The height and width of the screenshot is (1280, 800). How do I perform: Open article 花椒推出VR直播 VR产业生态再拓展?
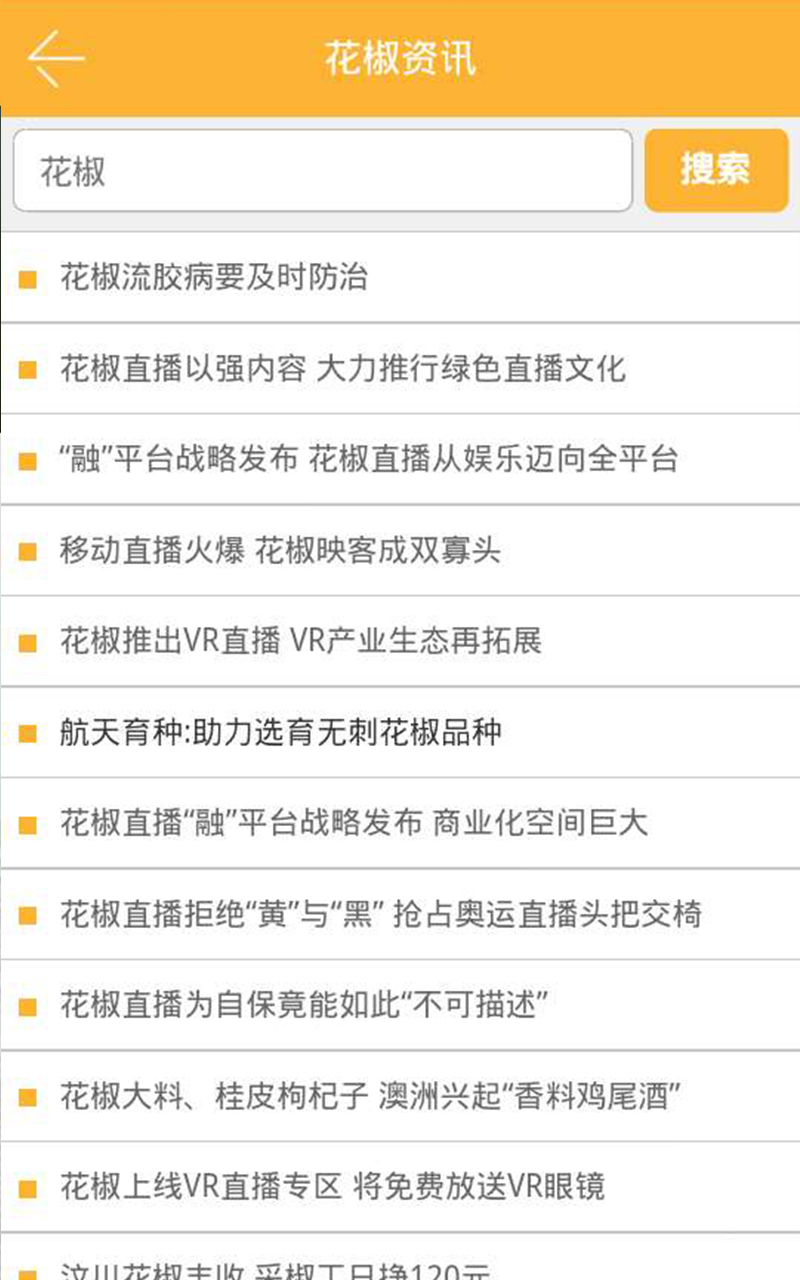pos(300,641)
